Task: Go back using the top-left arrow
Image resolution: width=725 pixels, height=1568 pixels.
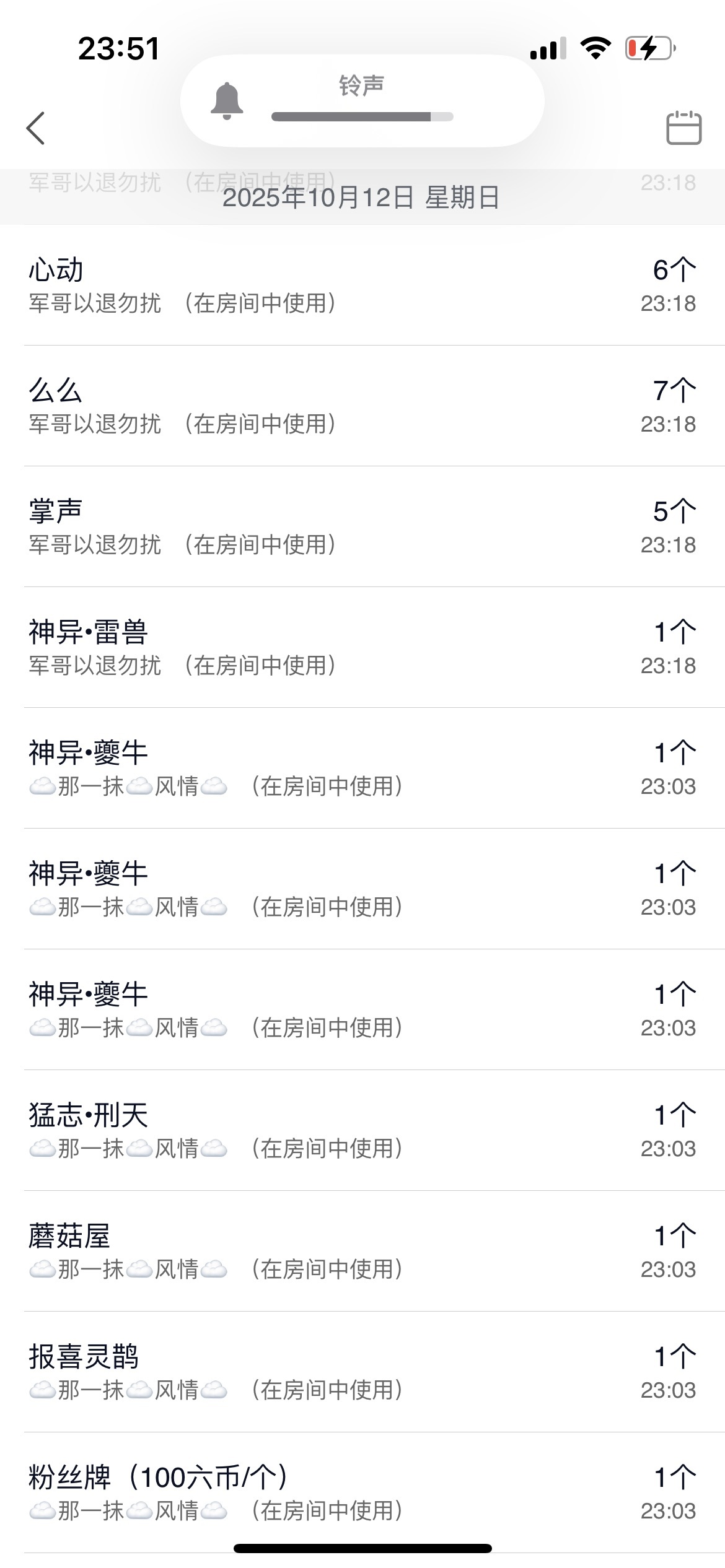Action: [x=36, y=128]
